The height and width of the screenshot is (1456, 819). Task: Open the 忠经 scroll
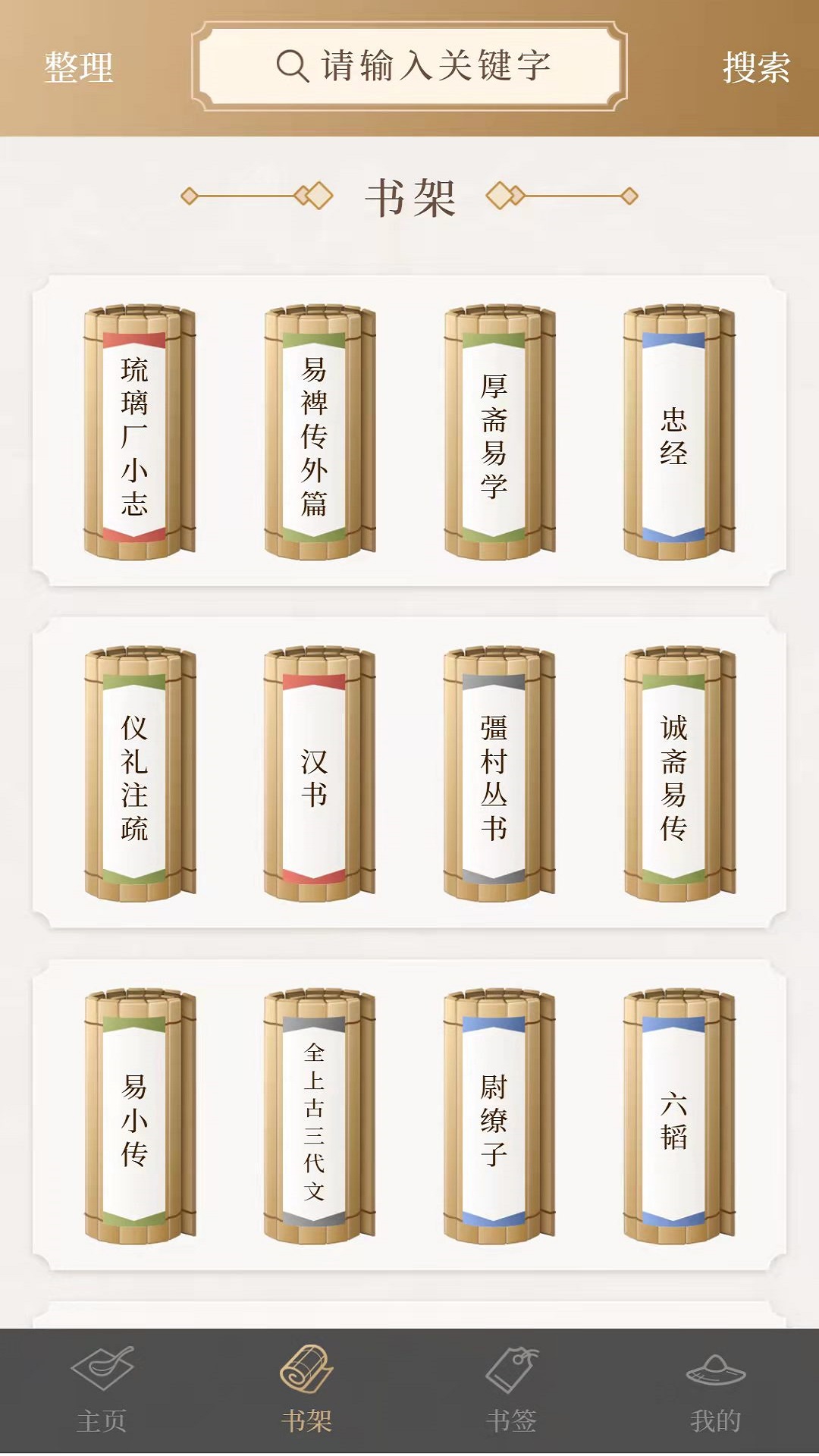[x=674, y=433]
